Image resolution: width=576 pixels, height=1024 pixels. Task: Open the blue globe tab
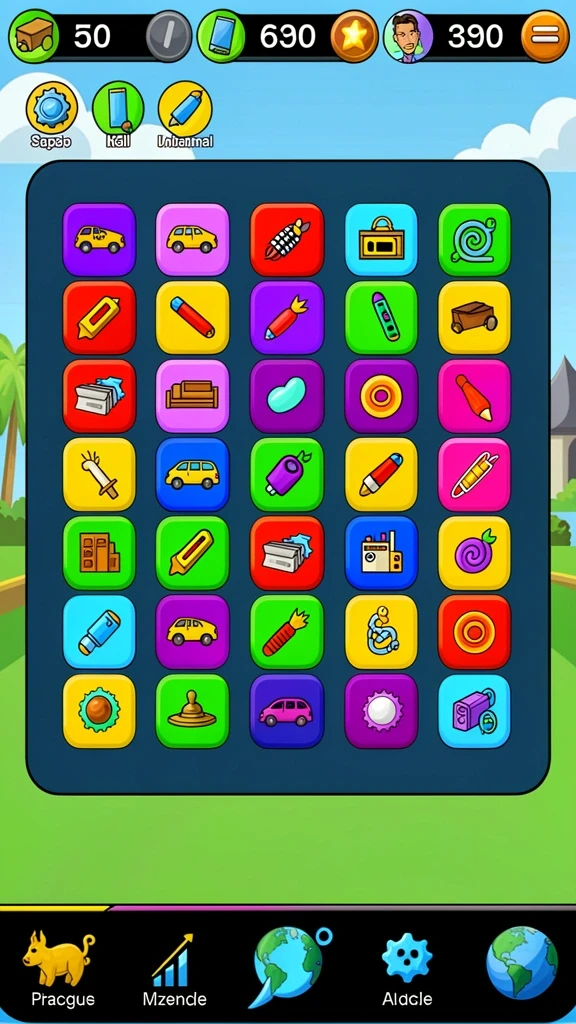pyautogui.click(x=522, y=962)
